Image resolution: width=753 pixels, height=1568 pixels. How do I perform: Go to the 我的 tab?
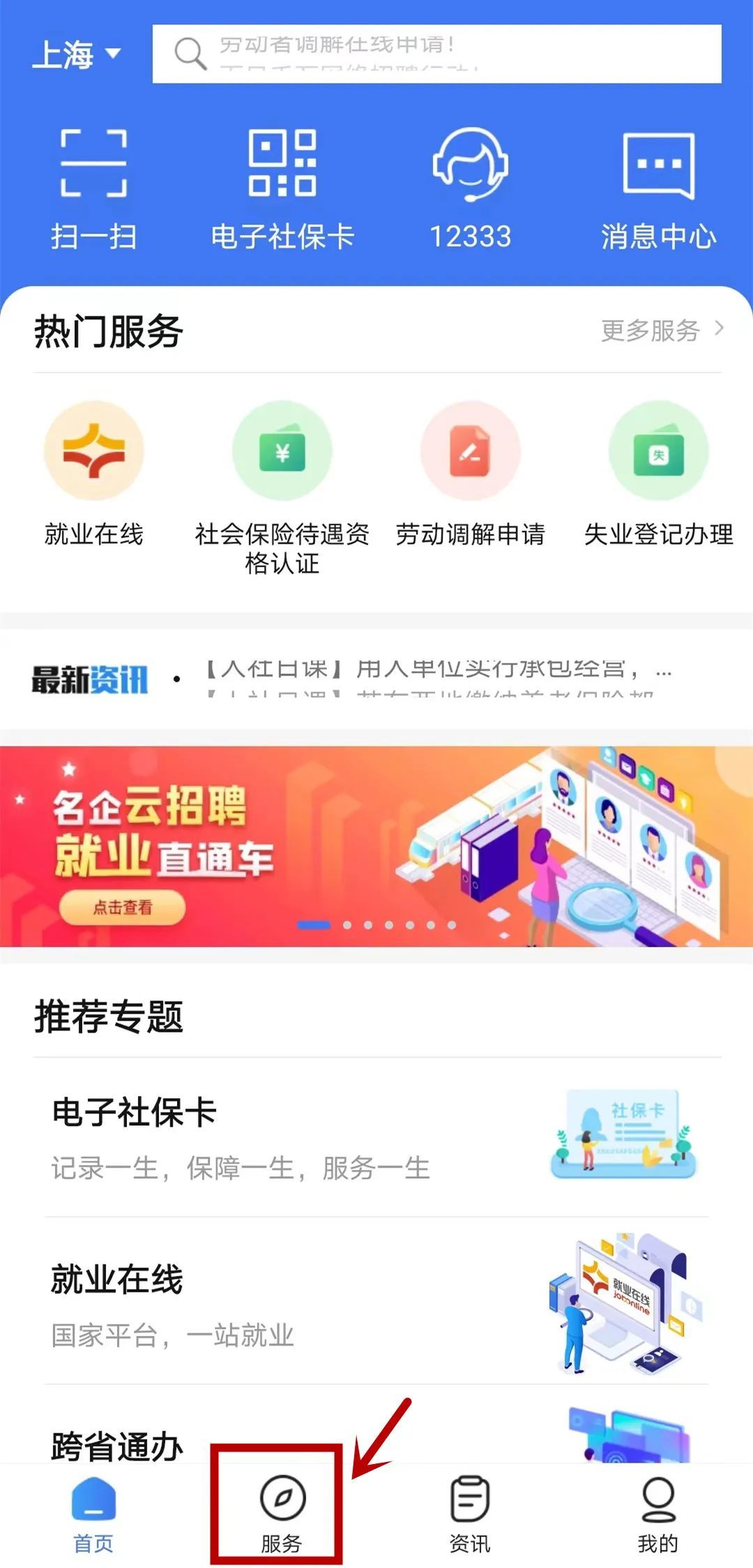(x=657, y=1513)
